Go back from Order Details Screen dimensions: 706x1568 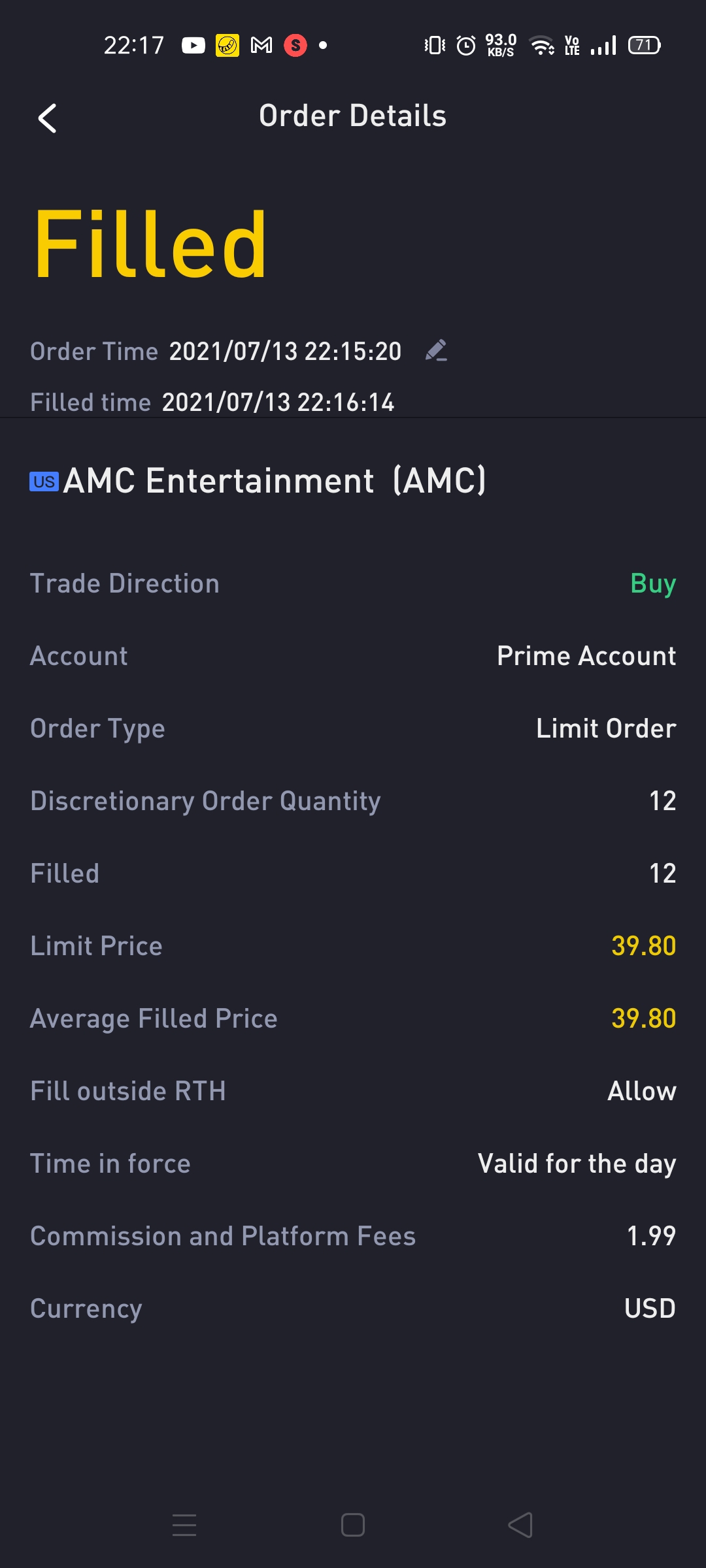click(47, 118)
